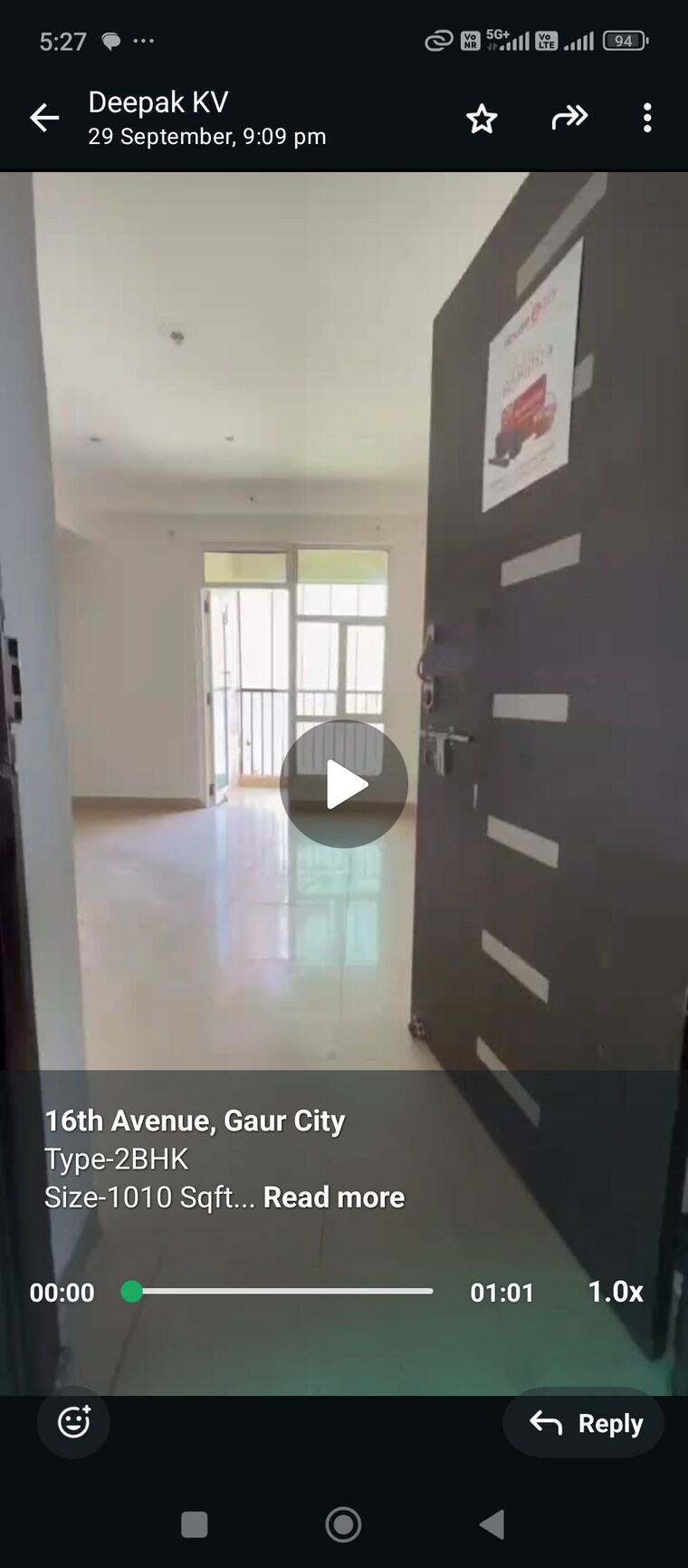Add an emoji reaction
Image resolution: width=688 pixels, height=1568 pixels.
point(74,1422)
